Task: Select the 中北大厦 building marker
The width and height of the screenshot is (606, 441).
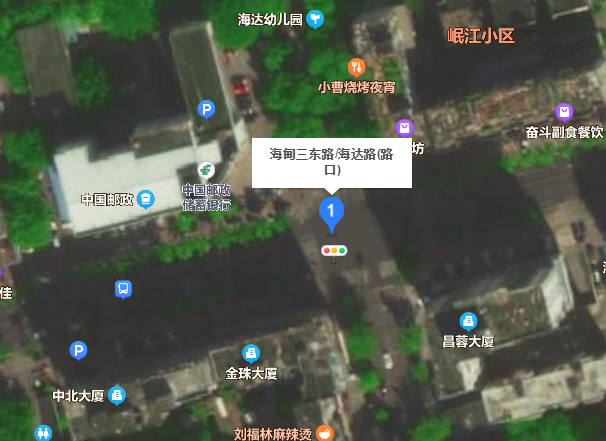Action: coord(117,395)
